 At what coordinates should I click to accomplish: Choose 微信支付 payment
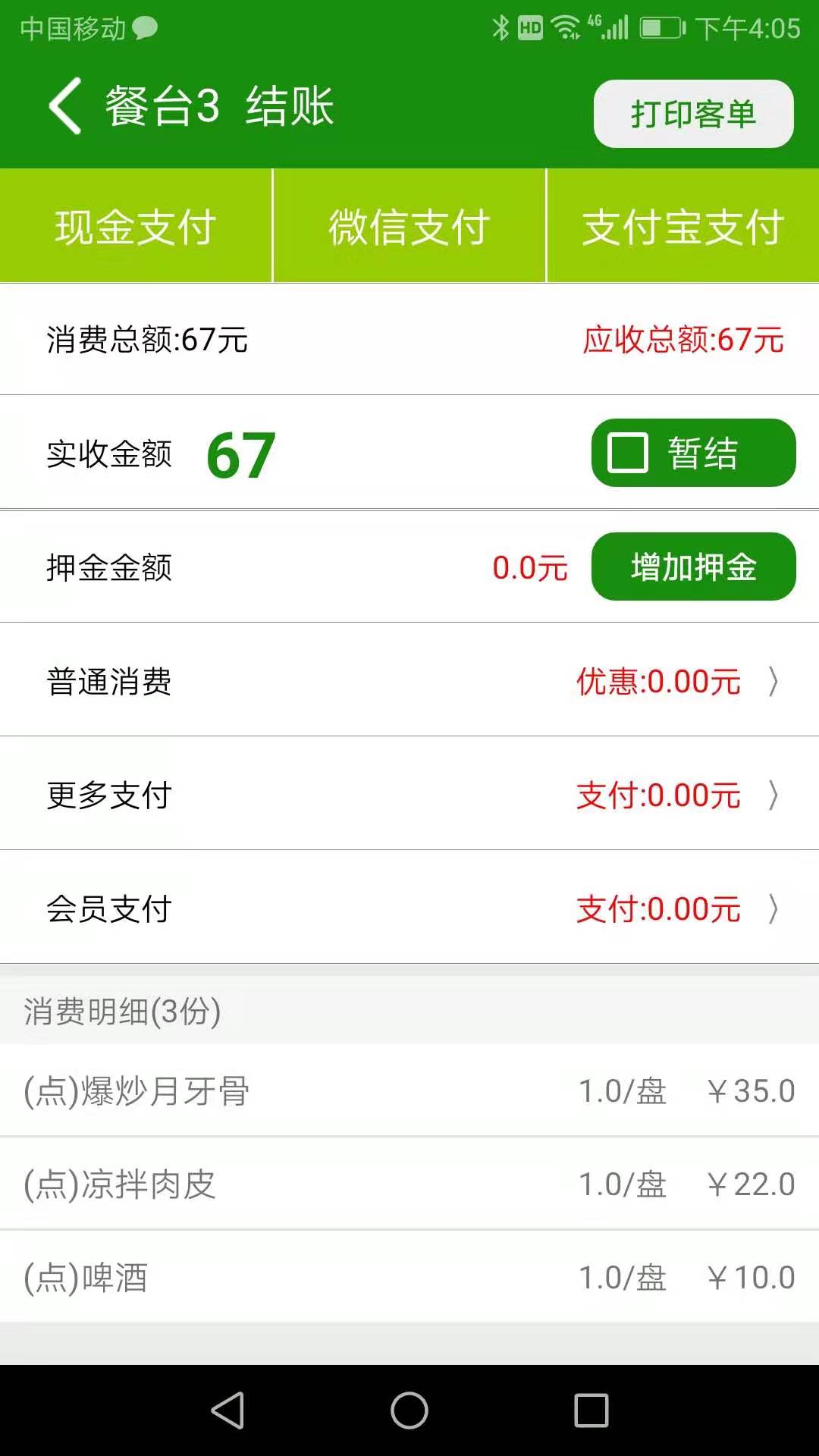pyautogui.click(x=409, y=226)
